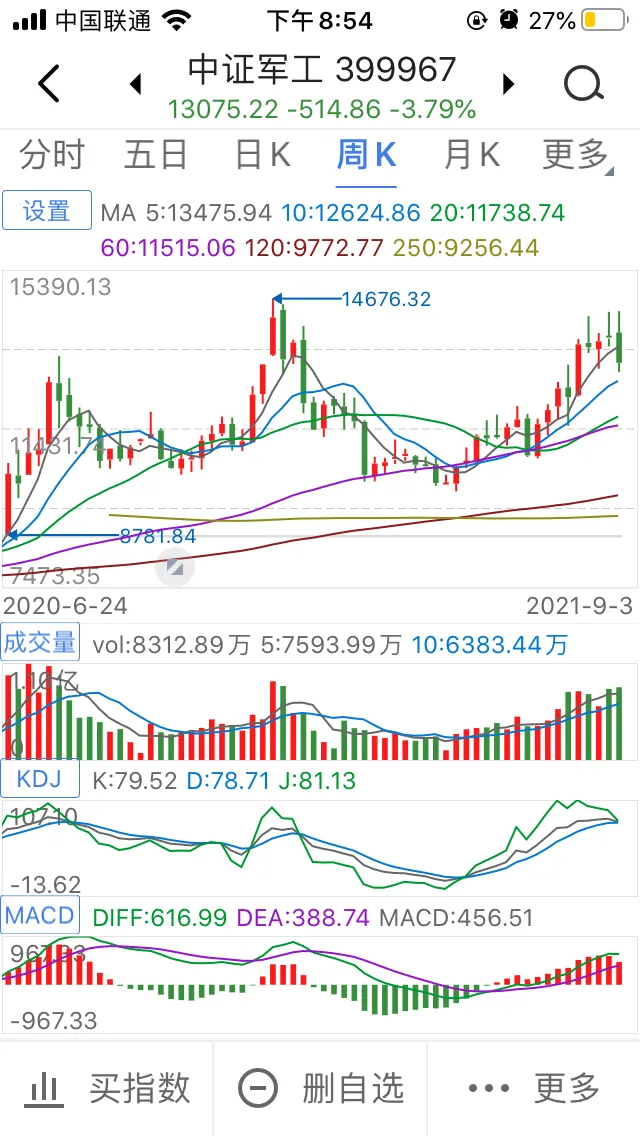Select the 周K chart tab

pos(366,155)
